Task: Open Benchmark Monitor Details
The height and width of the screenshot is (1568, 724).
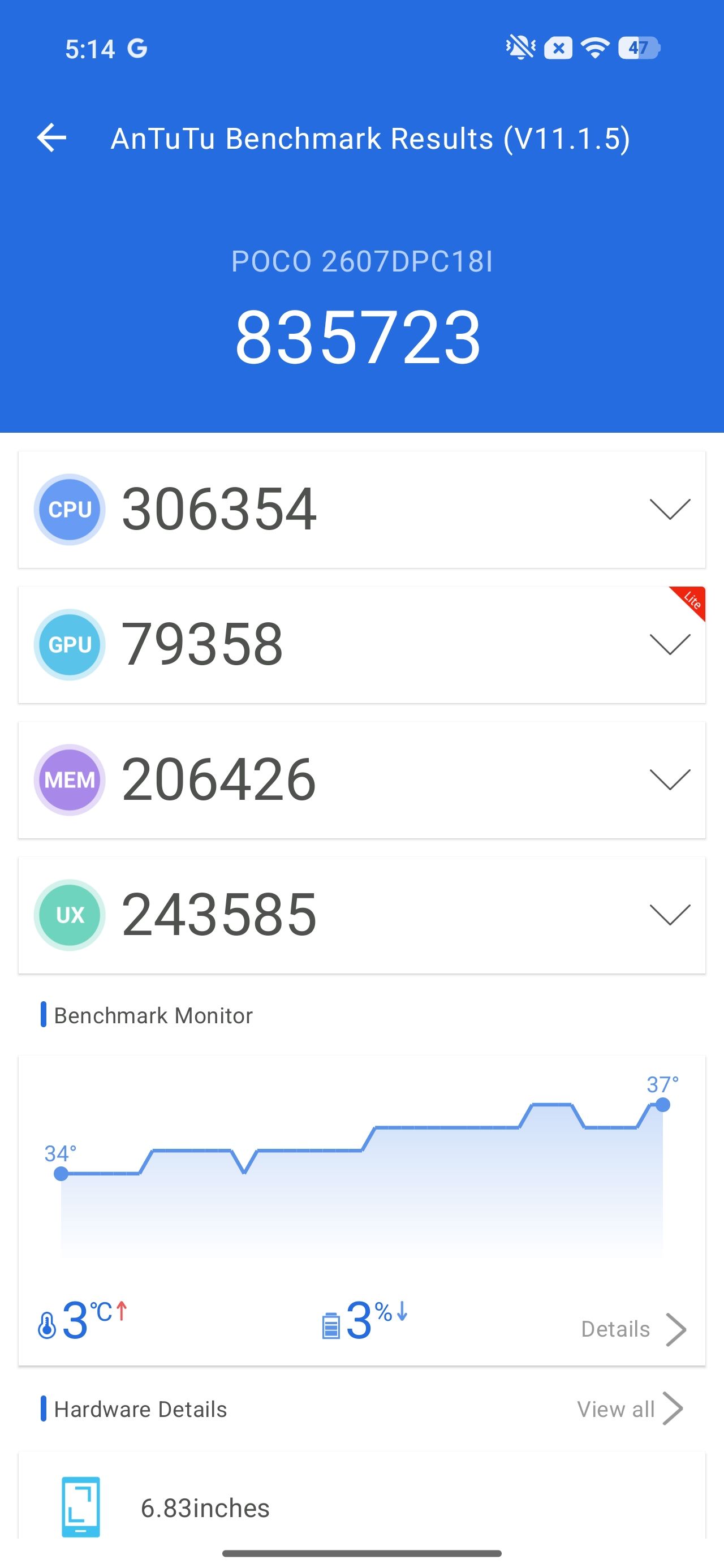Action: (x=634, y=1329)
